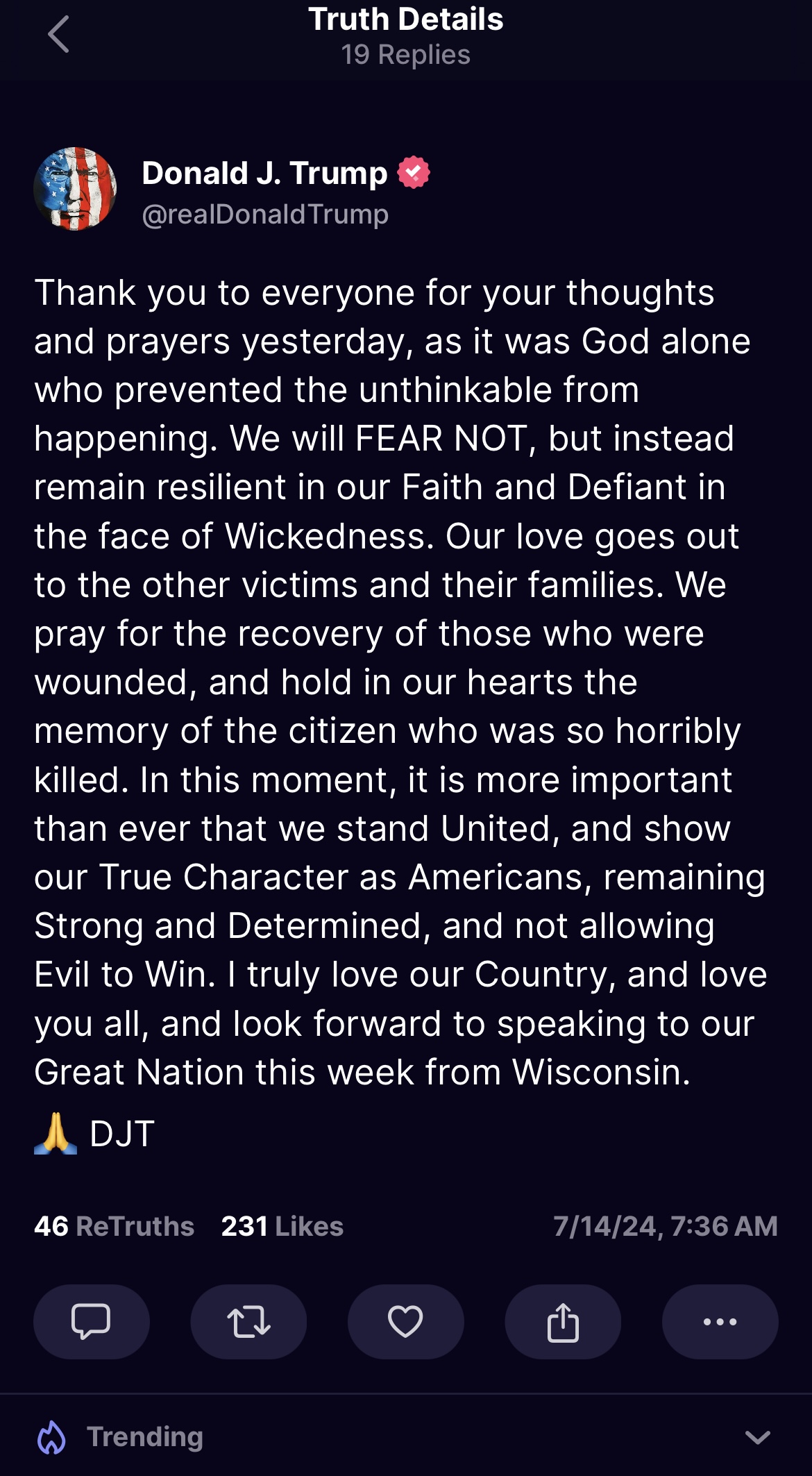Open the three-dot more options menu
The image size is (812, 1476).
click(720, 1321)
